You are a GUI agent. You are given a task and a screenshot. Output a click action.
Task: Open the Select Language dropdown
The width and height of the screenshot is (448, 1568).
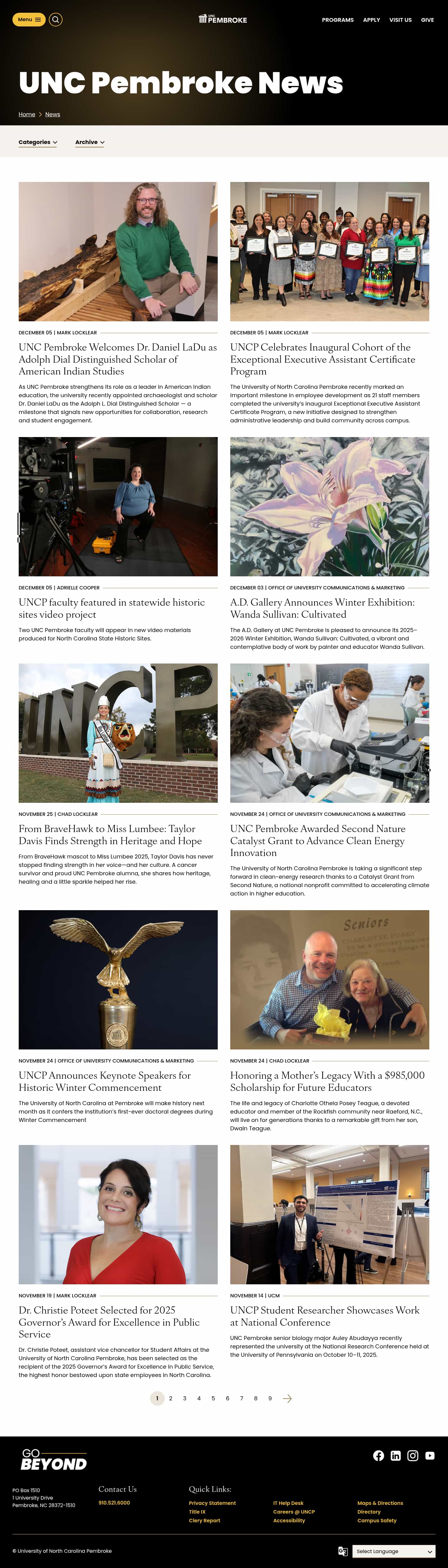pos(393,1551)
